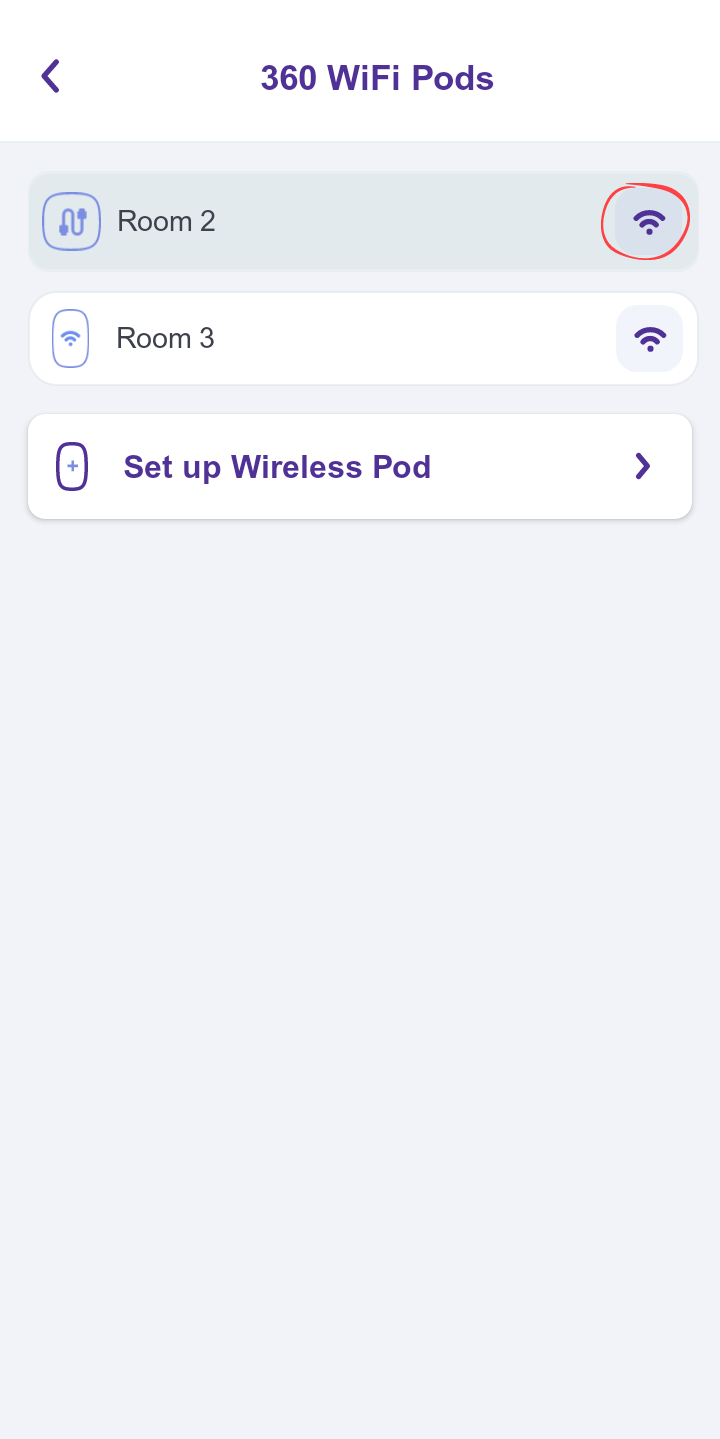The height and width of the screenshot is (1439, 720).
Task: Navigate back using the top navigation chevron
Action: click(50, 75)
